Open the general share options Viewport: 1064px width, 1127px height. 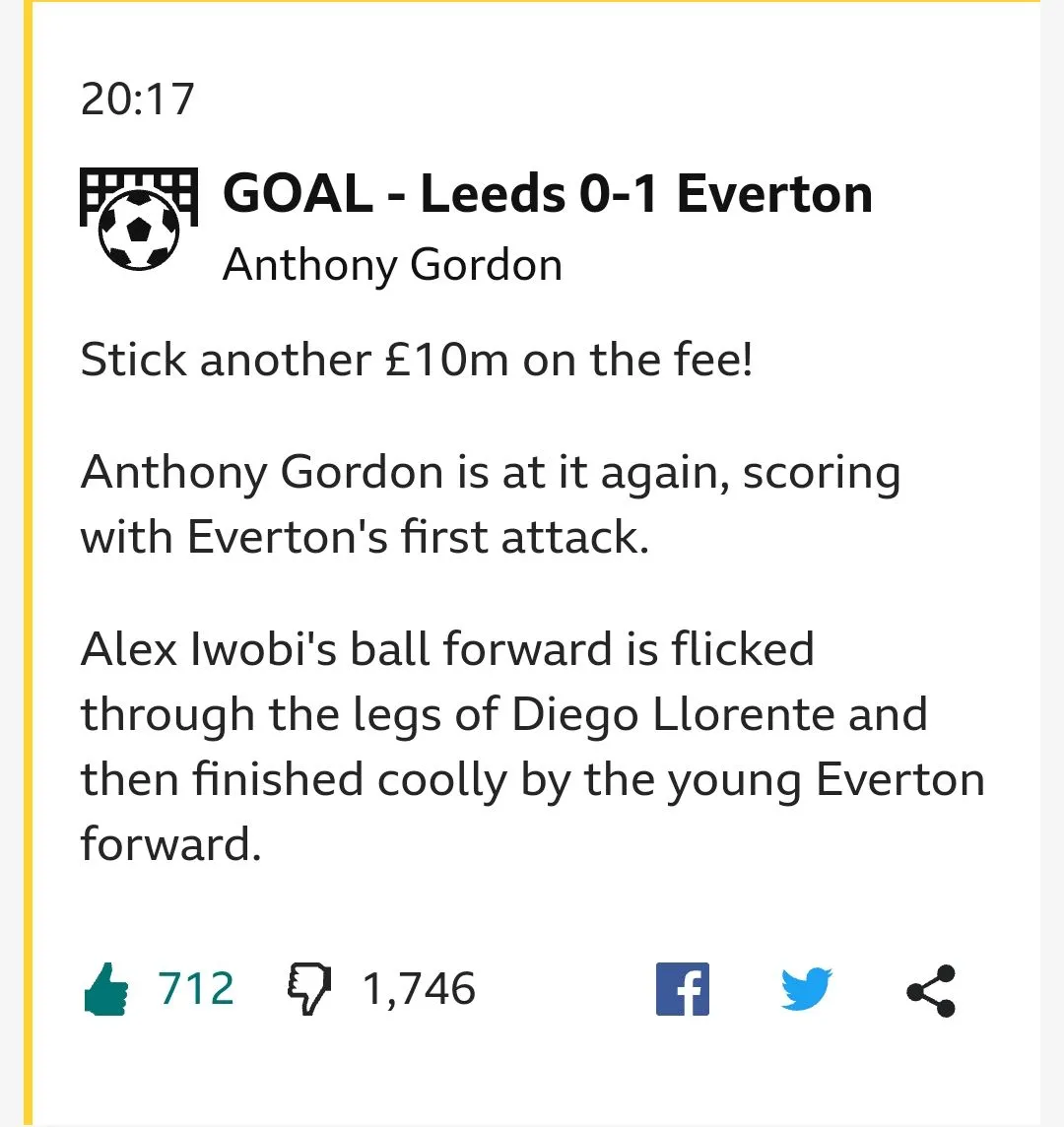[931, 990]
